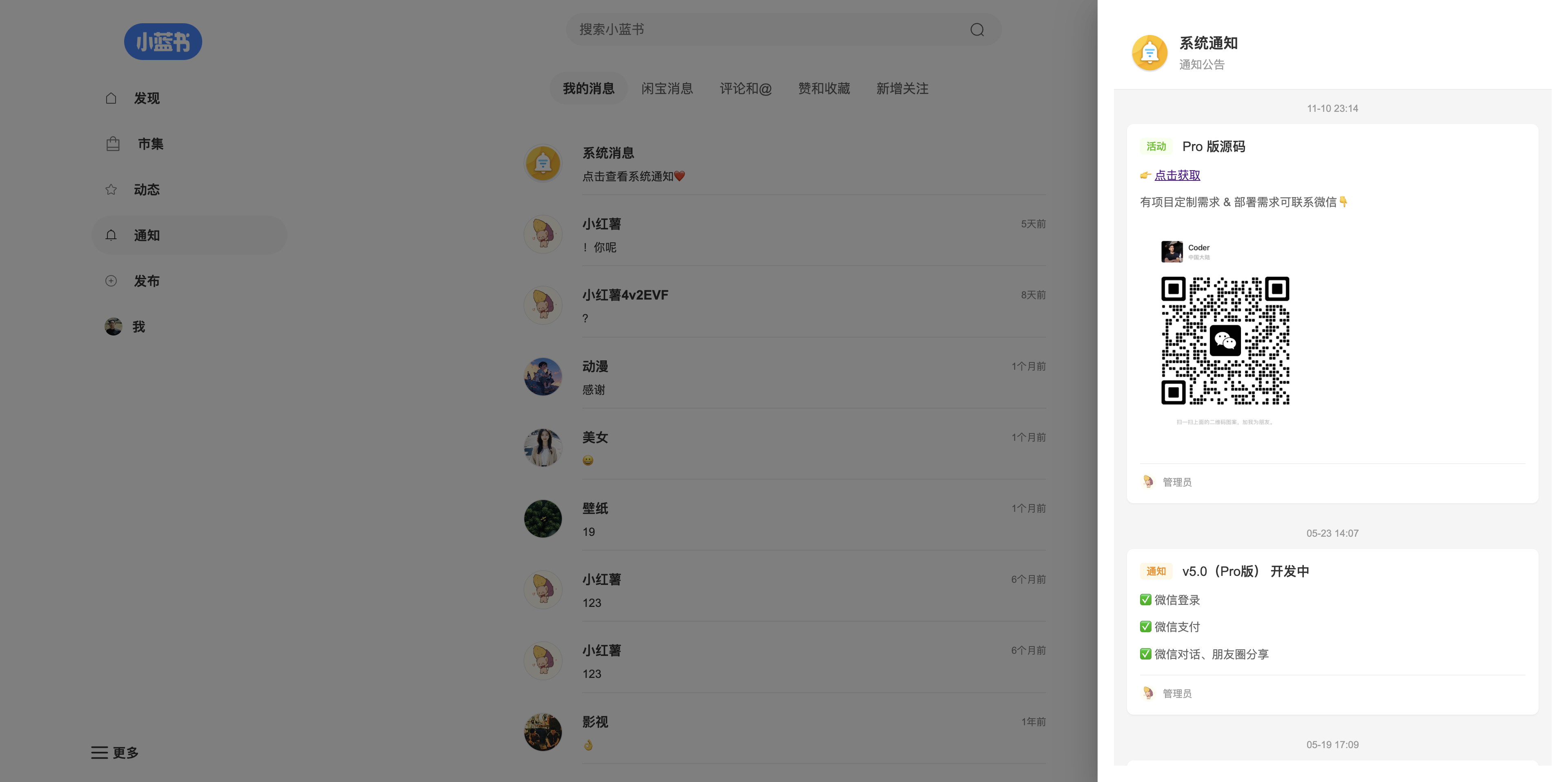Image resolution: width=1568 pixels, height=782 pixels.
Task: Tap the search magnifier icon
Action: tap(976, 30)
